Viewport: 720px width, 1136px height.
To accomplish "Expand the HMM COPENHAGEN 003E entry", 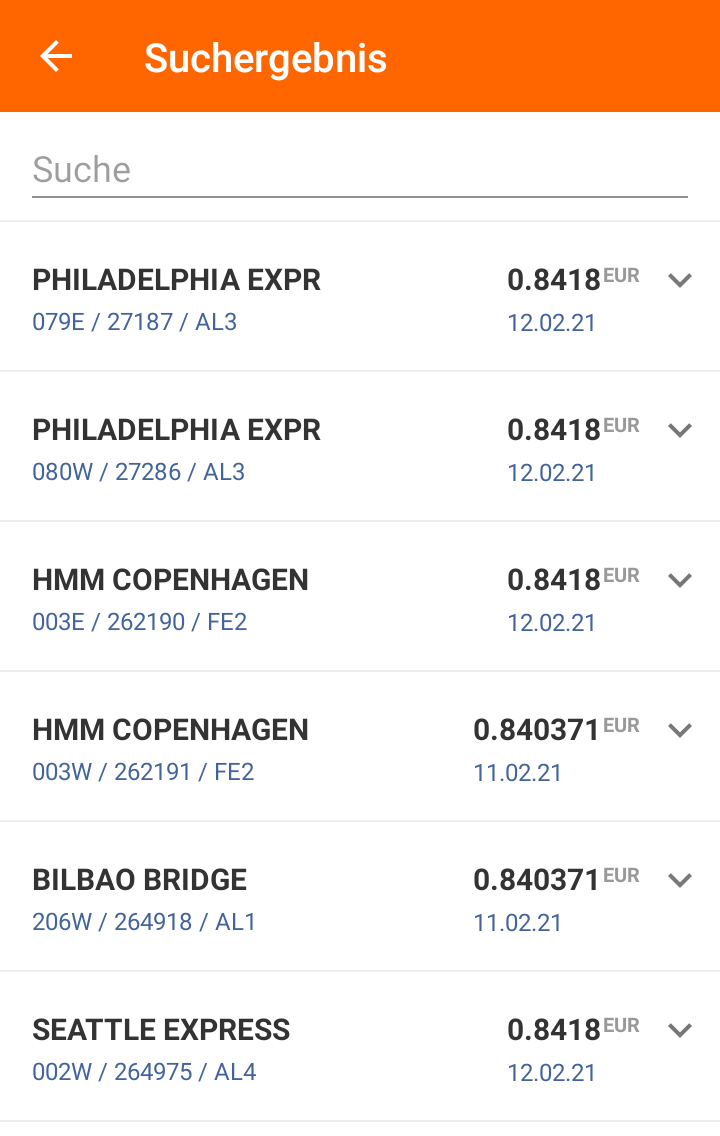I will point(680,581).
